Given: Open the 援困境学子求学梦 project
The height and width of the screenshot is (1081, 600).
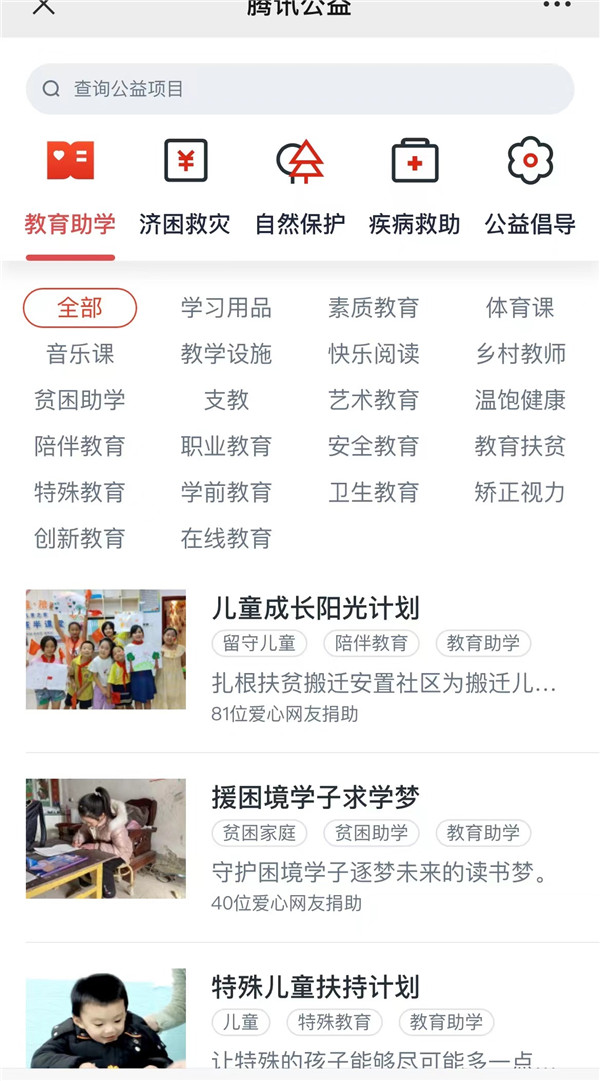Looking at the screenshot, I should 315,798.
